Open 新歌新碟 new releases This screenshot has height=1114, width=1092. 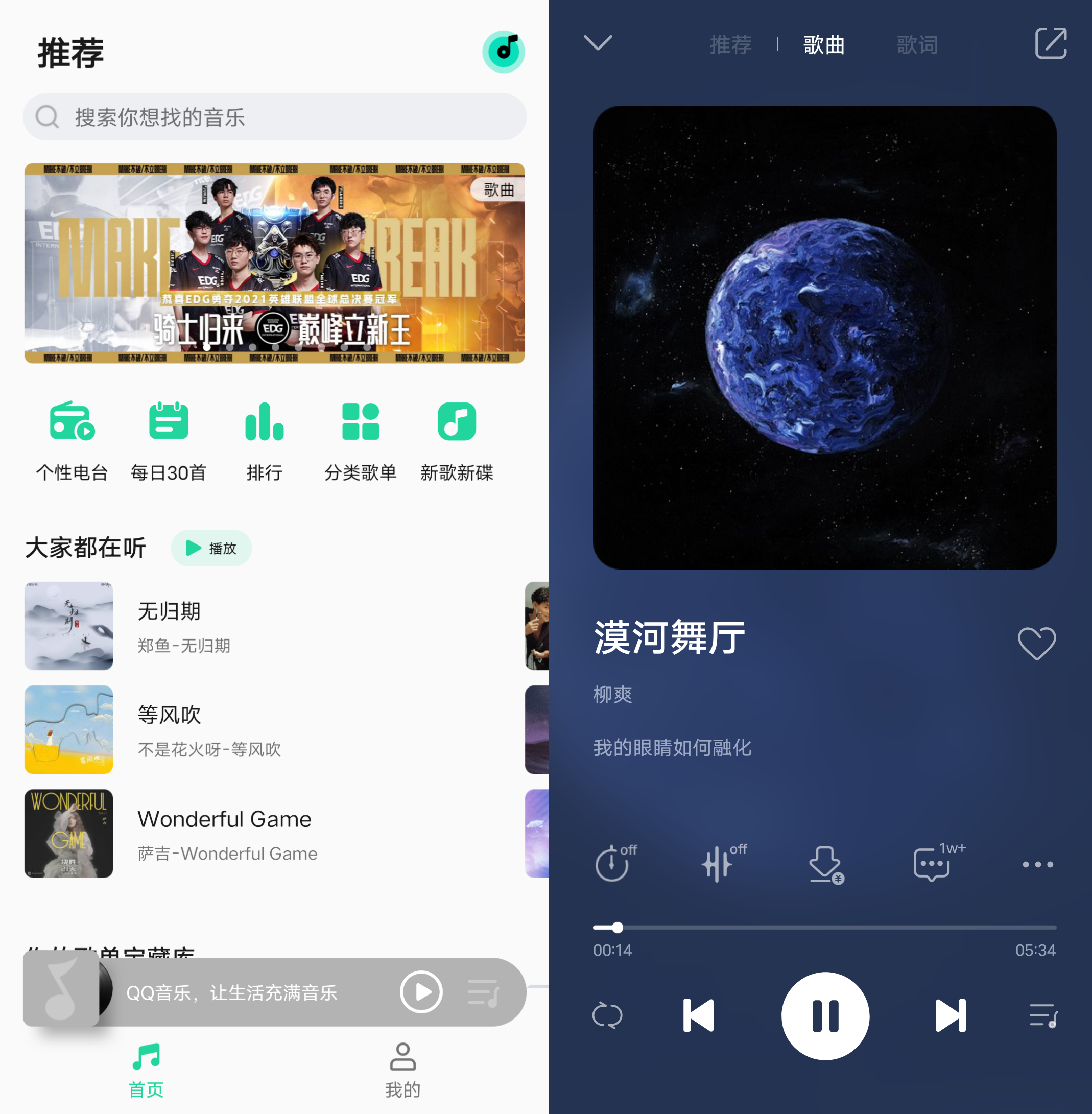(457, 440)
